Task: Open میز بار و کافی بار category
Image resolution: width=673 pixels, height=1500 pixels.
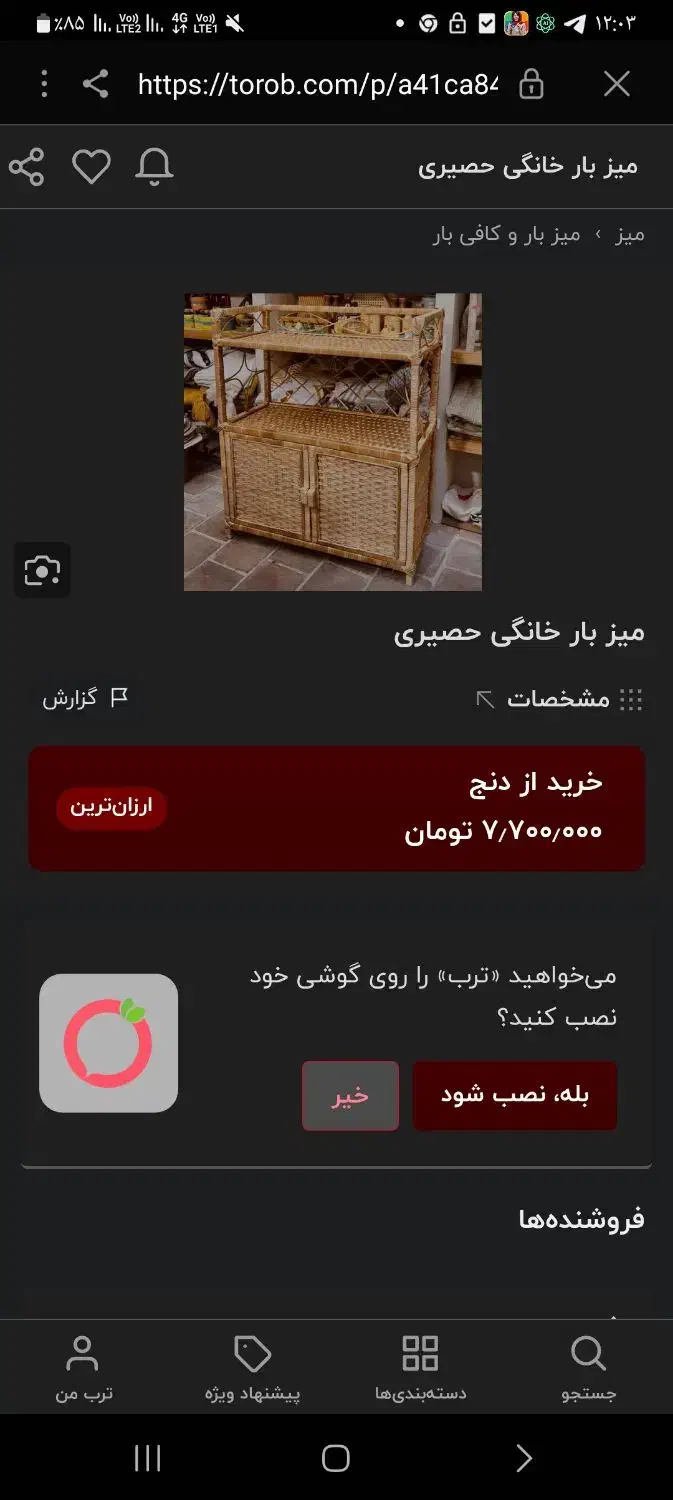Action: [x=506, y=235]
